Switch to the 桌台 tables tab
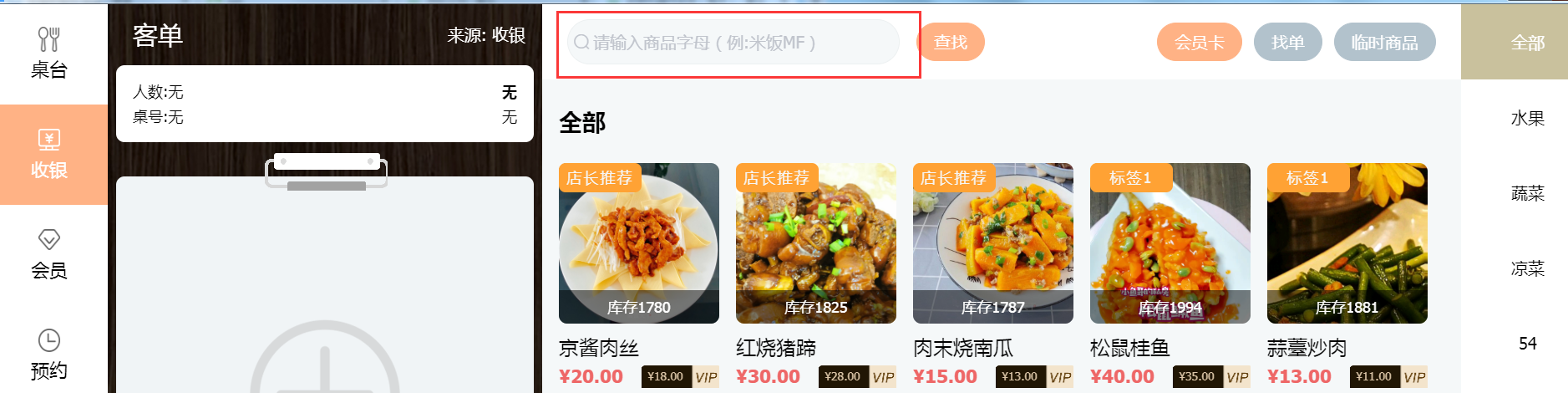The height and width of the screenshot is (393, 1568). point(49,53)
